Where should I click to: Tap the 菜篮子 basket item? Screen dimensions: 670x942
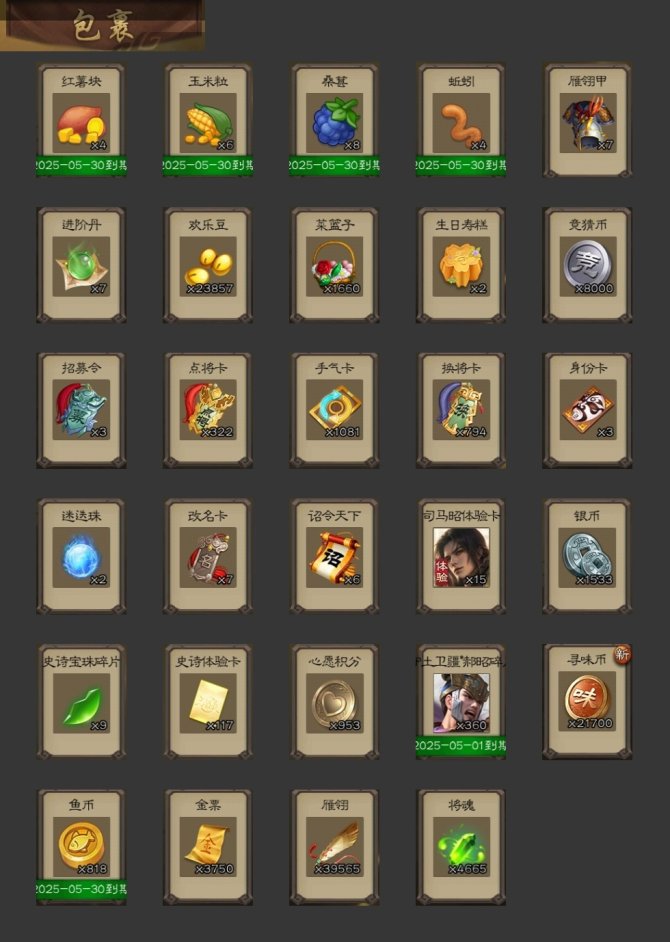(x=335, y=266)
